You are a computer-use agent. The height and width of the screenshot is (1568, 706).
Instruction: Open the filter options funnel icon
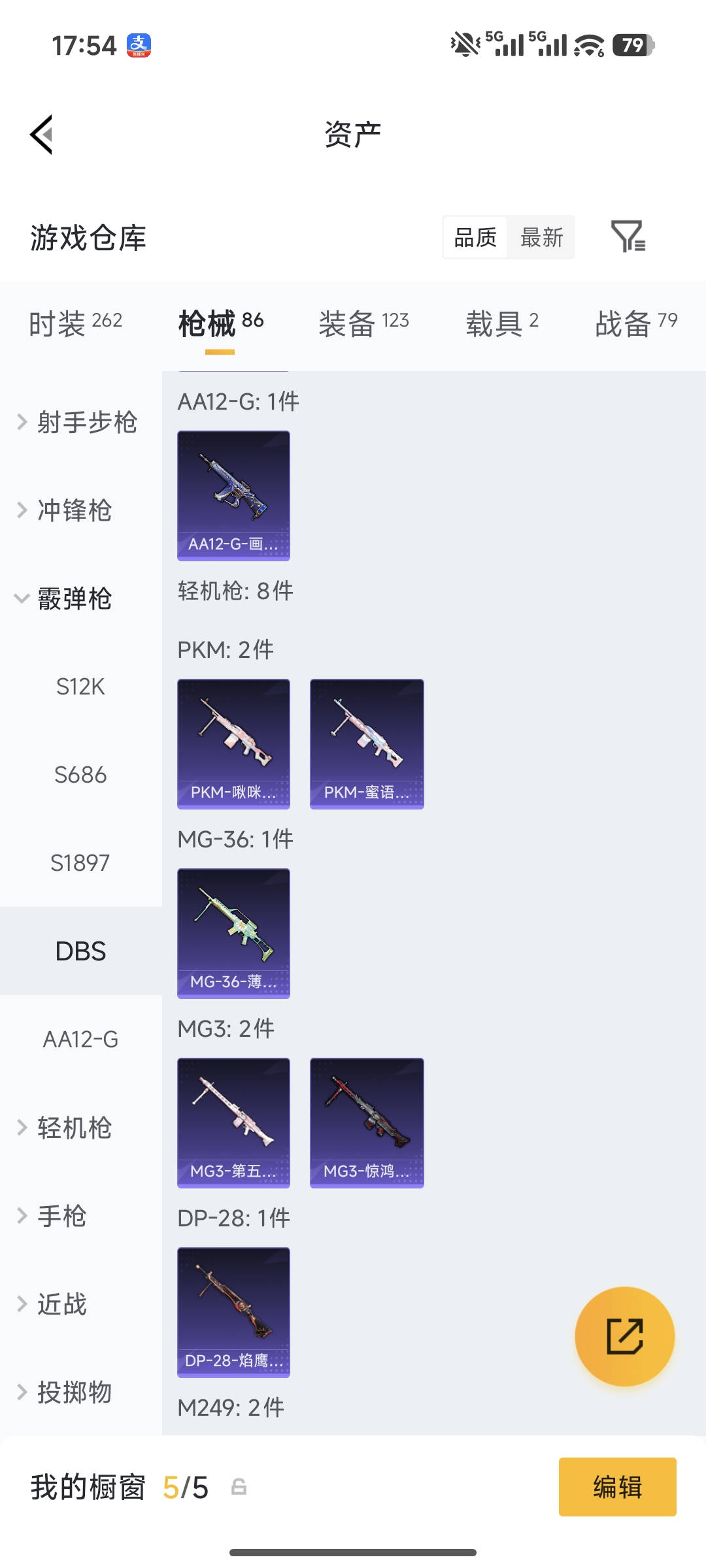pos(630,238)
